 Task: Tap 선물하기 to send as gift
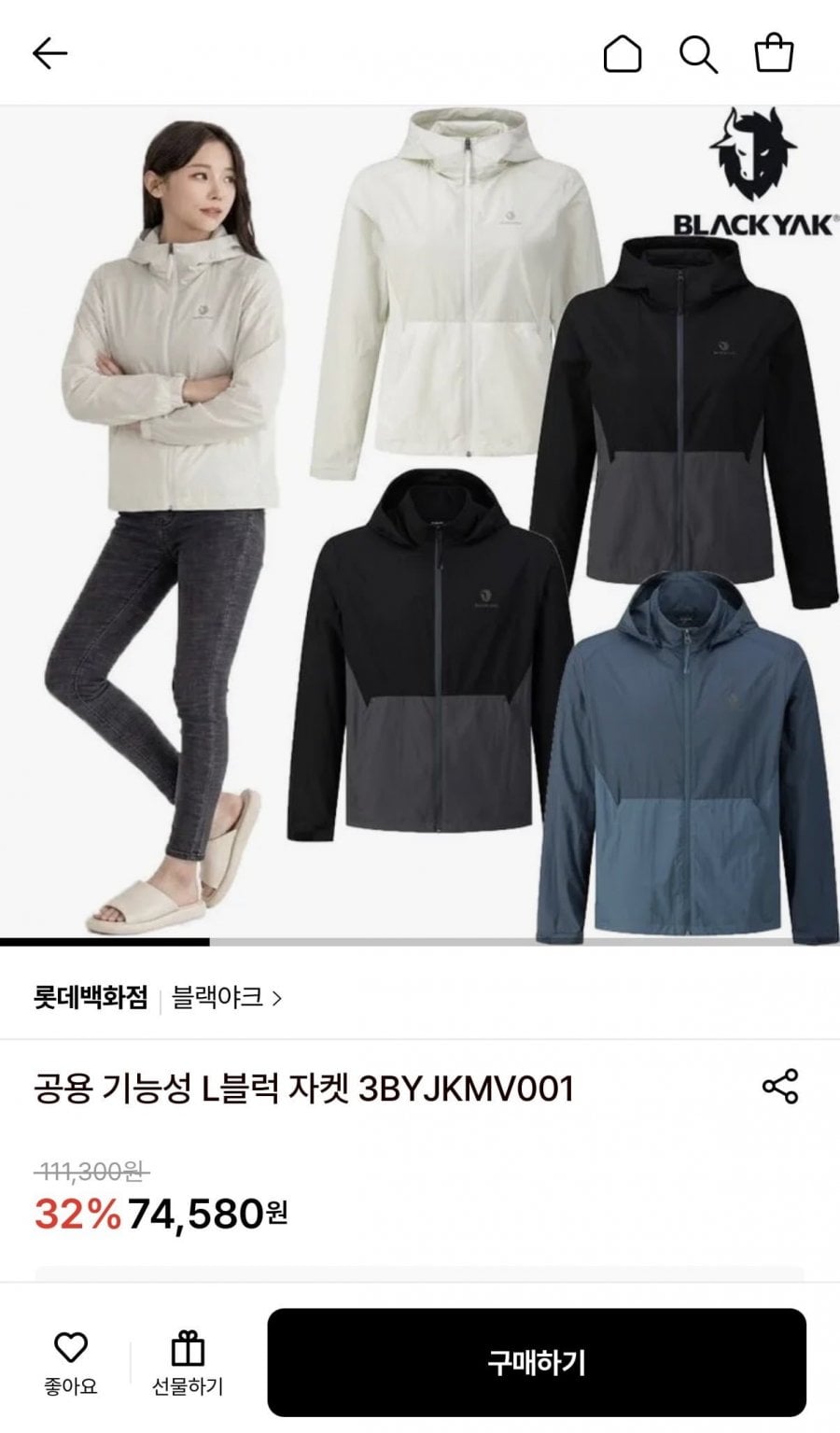(188, 1363)
